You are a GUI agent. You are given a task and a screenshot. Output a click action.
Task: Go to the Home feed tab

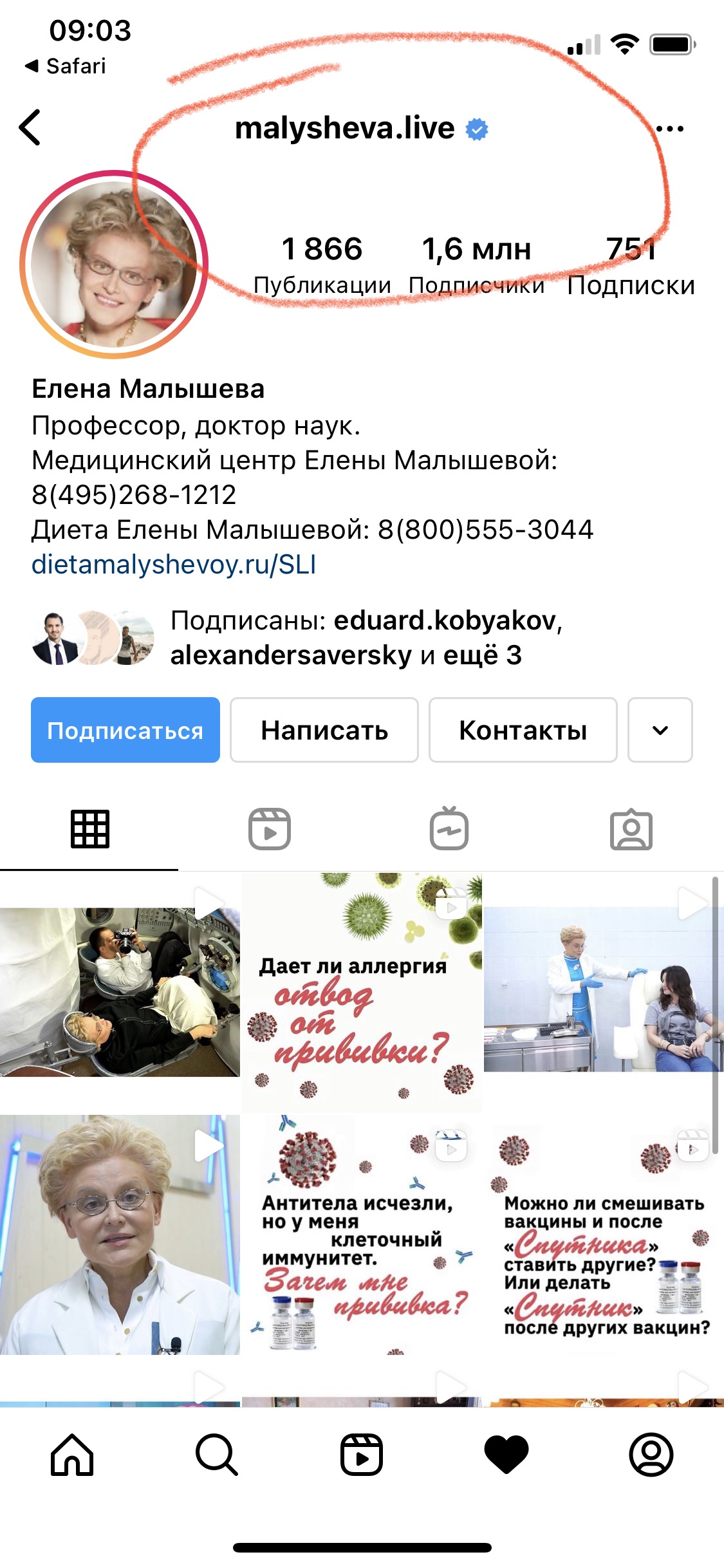tap(72, 1455)
